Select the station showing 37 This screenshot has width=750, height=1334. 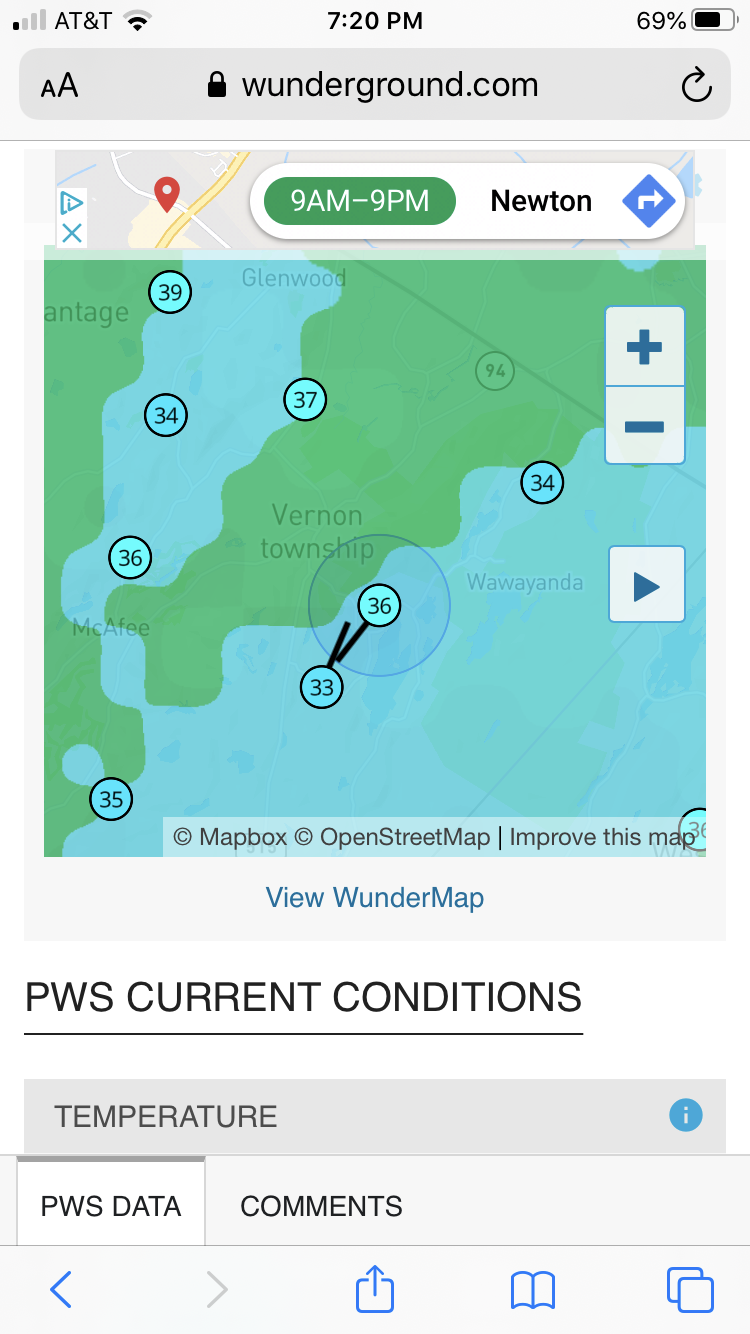pos(305,401)
